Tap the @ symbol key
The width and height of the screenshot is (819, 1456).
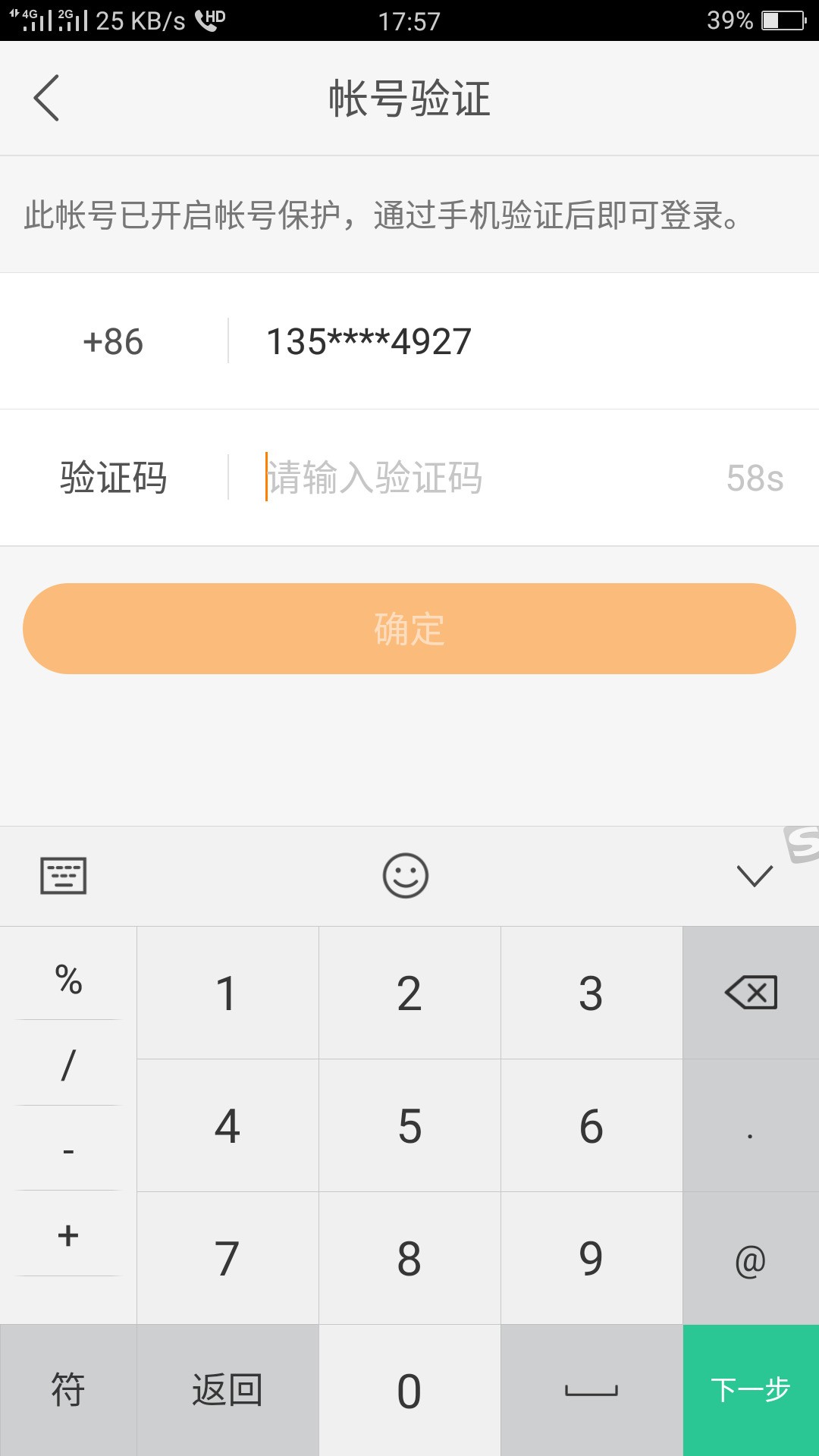point(749,1259)
